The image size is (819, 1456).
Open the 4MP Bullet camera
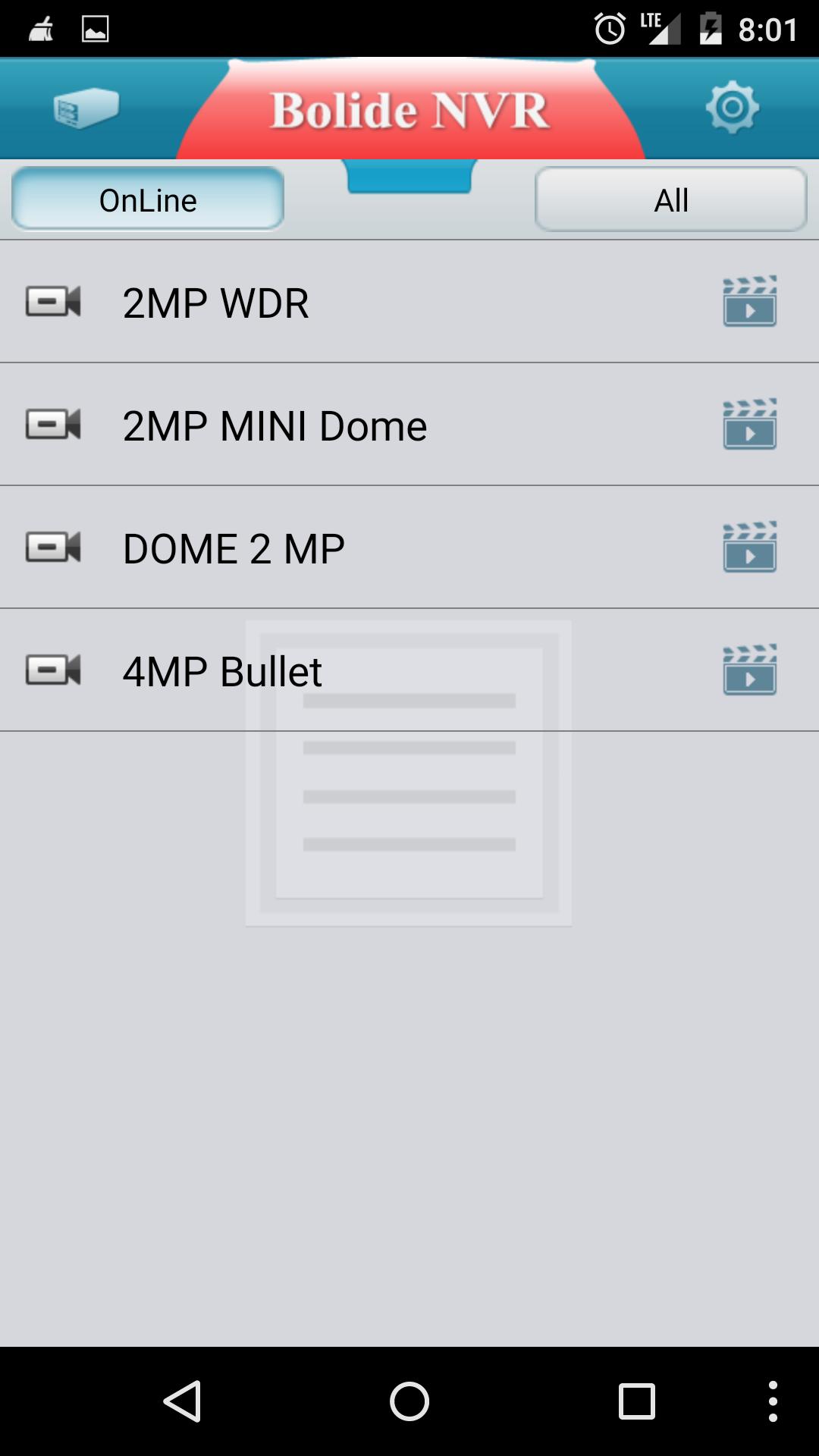click(x=222, y=671)
